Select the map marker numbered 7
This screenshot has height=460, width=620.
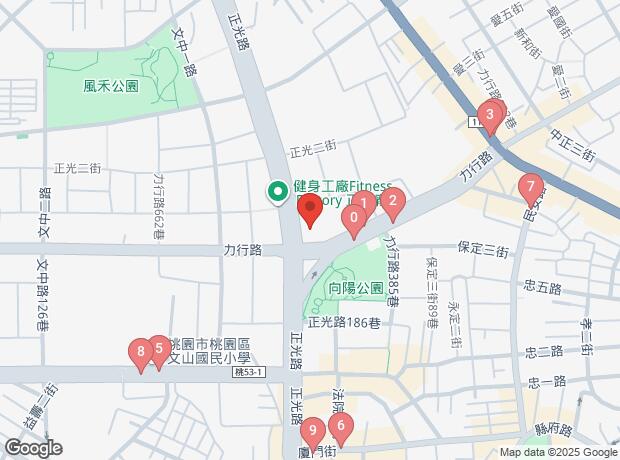tap(531, 188)
